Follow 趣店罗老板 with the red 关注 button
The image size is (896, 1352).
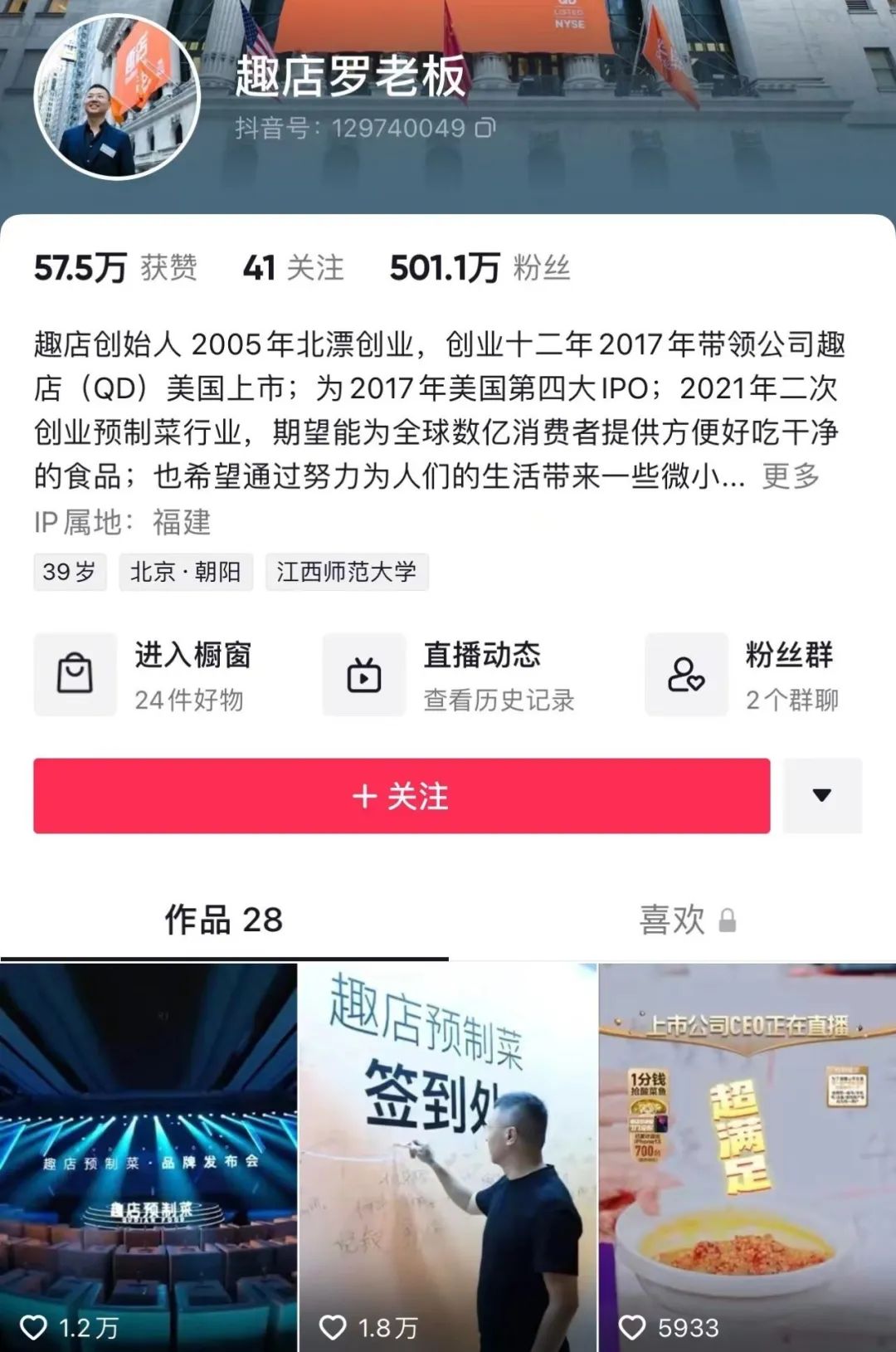pyautogui.click(x=402, y=796)
